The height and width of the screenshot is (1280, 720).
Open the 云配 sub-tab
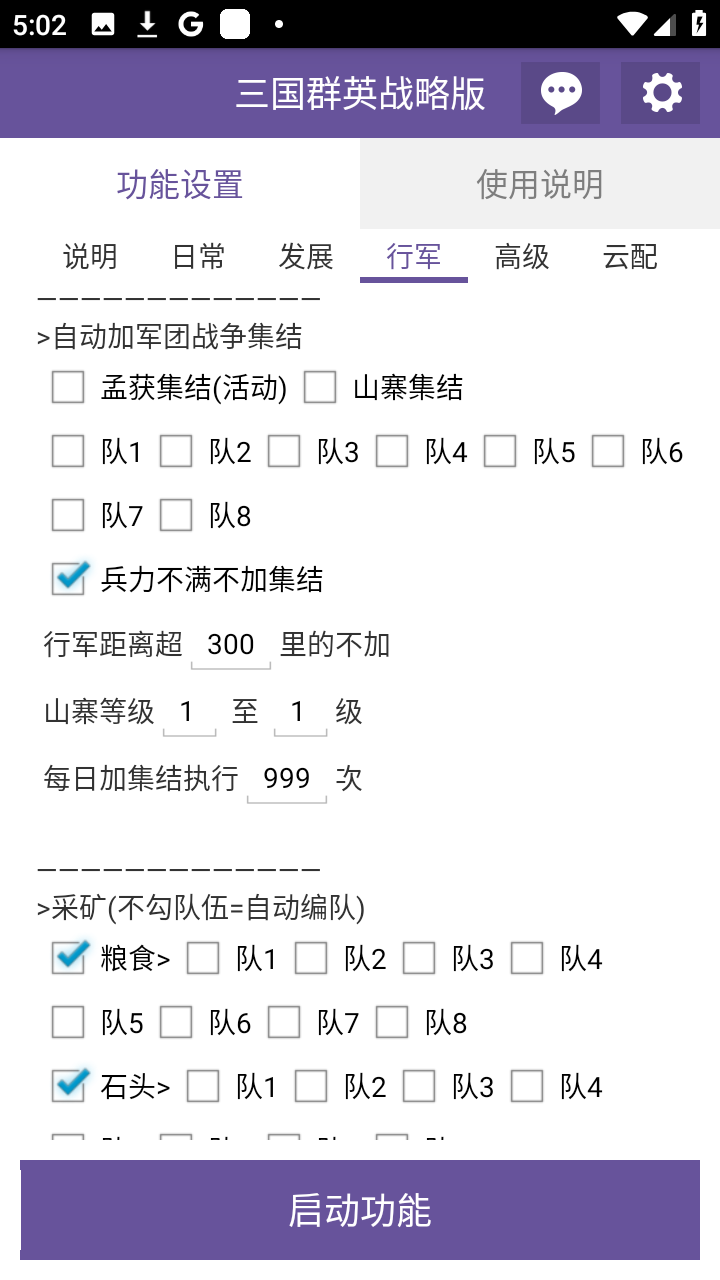pyautogui.click(x=630, y=257)
